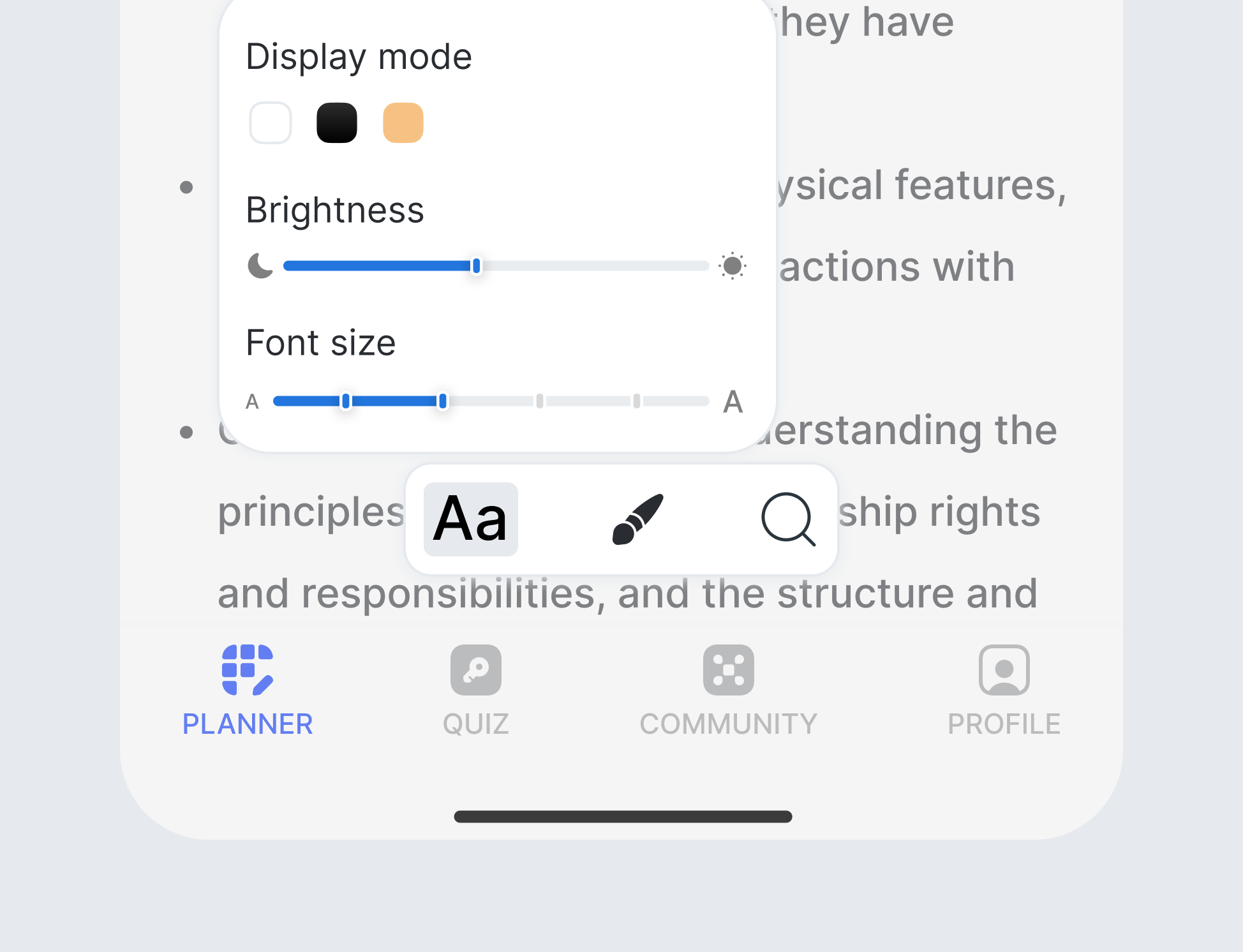Decrease font size with small A
The width and height of the screenshot is (1243, 952).
(x=253, y=402)
